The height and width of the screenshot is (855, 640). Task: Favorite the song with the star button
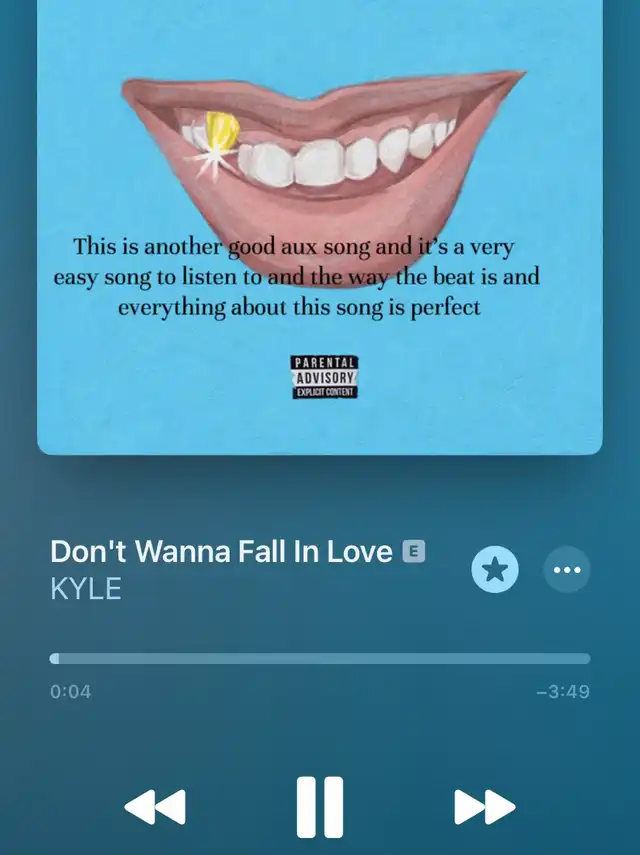tap(495, 570)
